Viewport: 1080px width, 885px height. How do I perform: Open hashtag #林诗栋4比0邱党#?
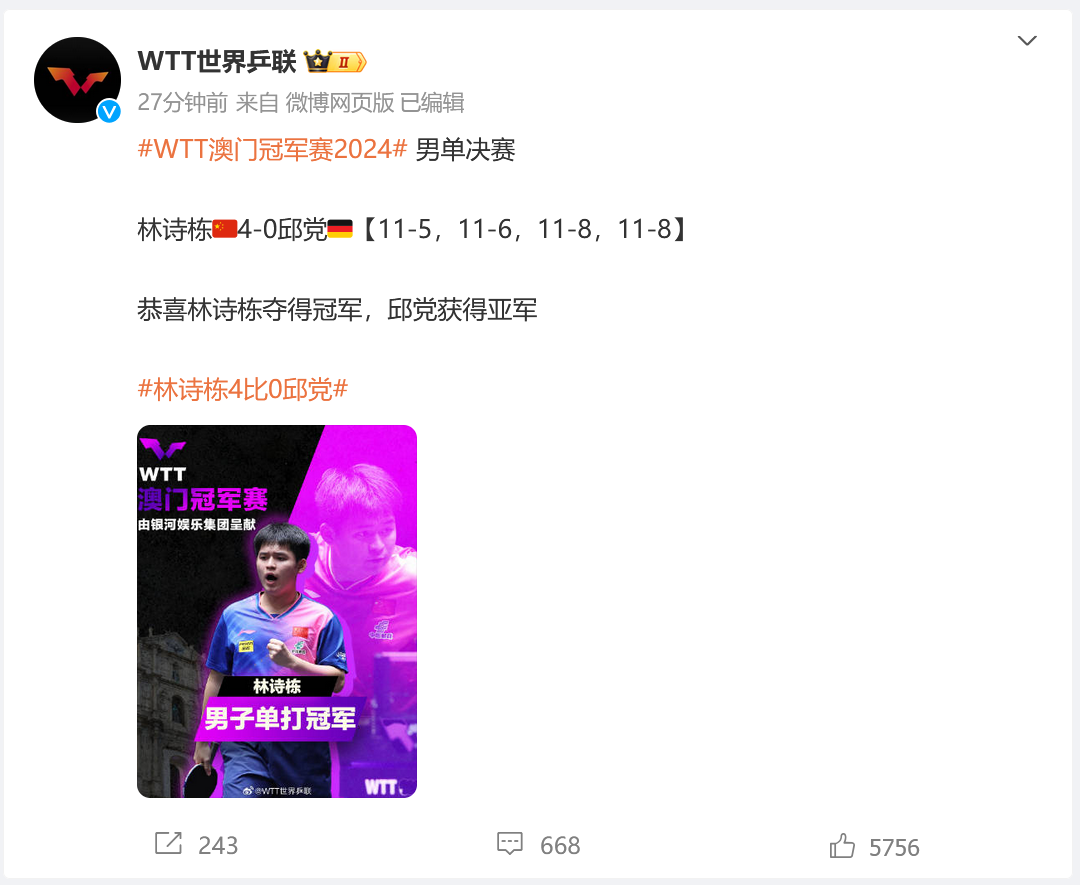(242, 389)
